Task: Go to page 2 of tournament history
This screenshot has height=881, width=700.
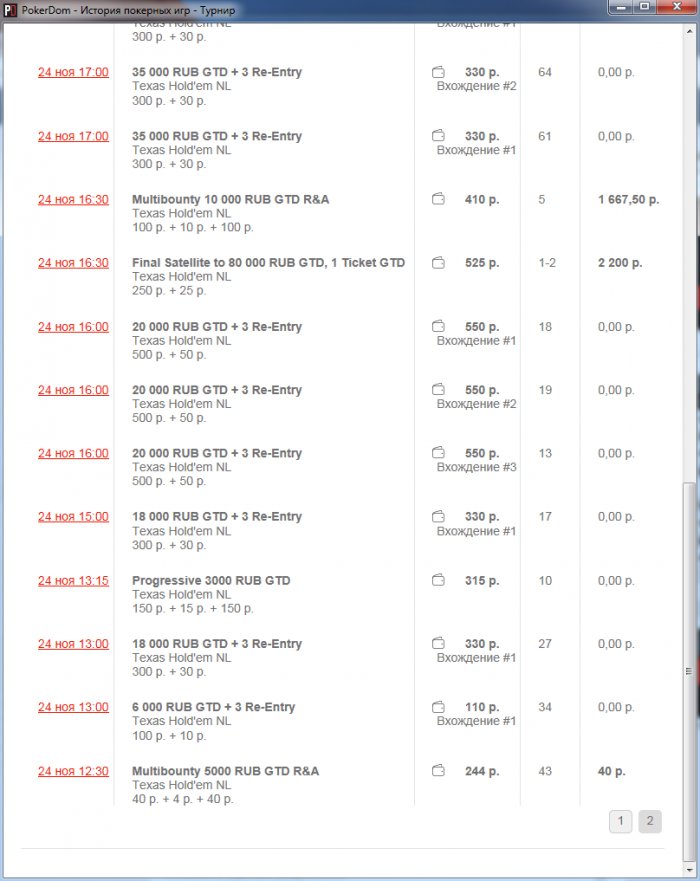Action: tap(649, 822)
